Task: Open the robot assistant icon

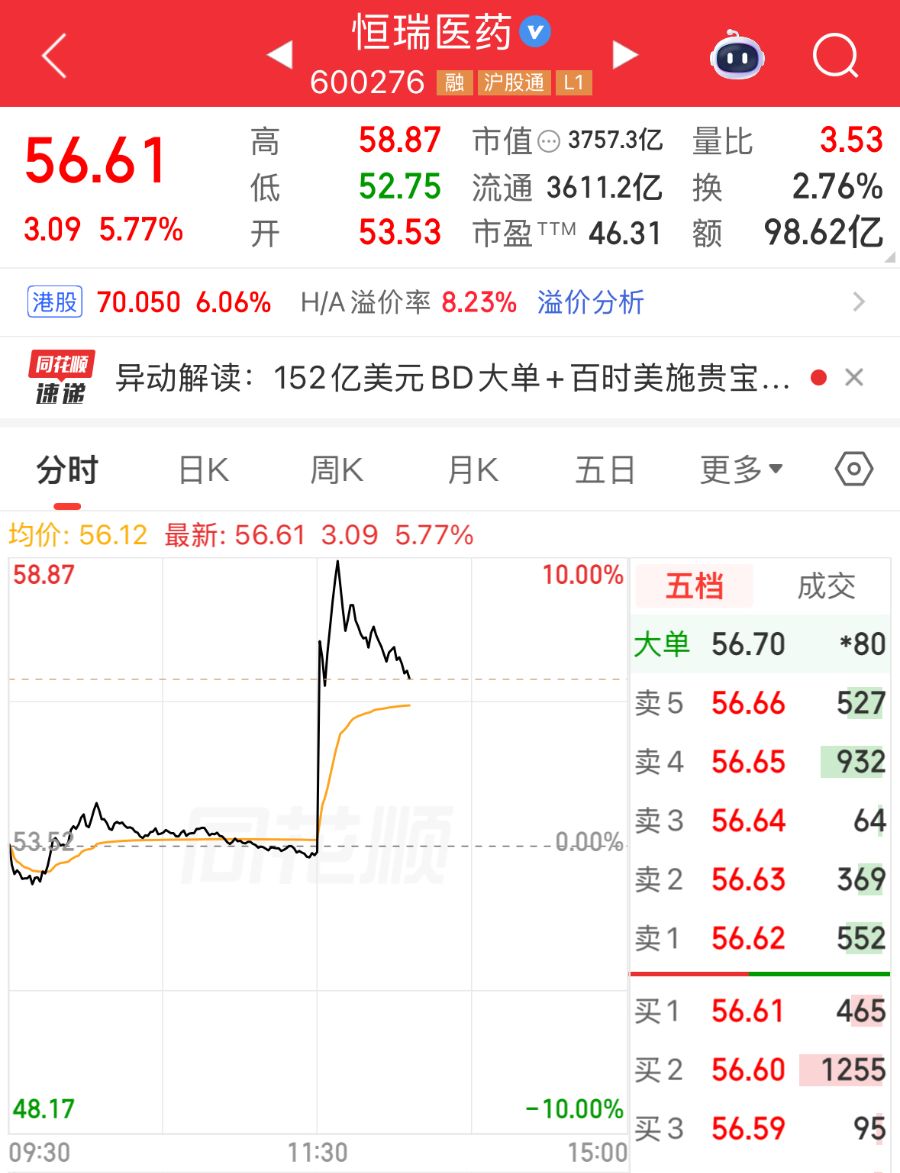Action: pyautogui.click(x=737, y=55)
